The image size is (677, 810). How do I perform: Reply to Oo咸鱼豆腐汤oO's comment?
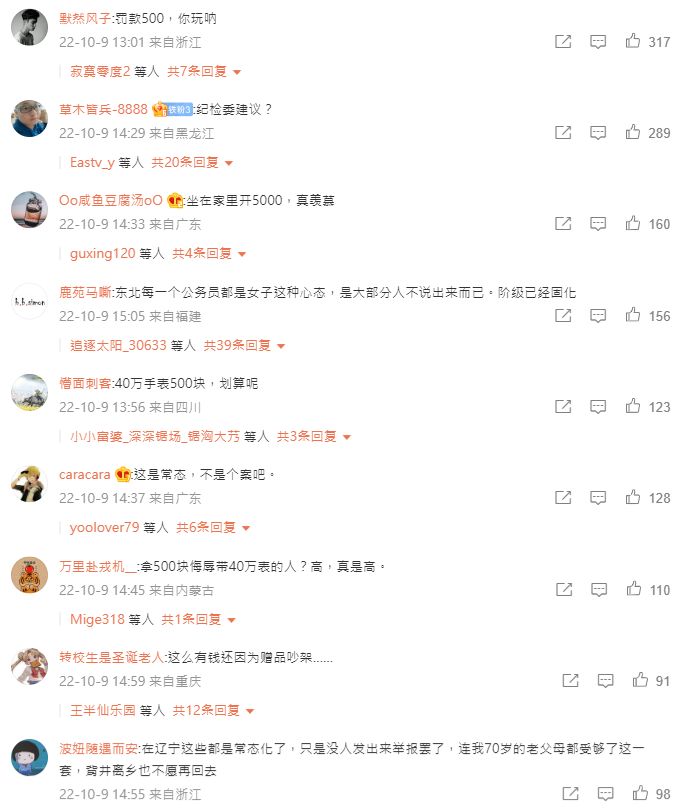point(598,224)
